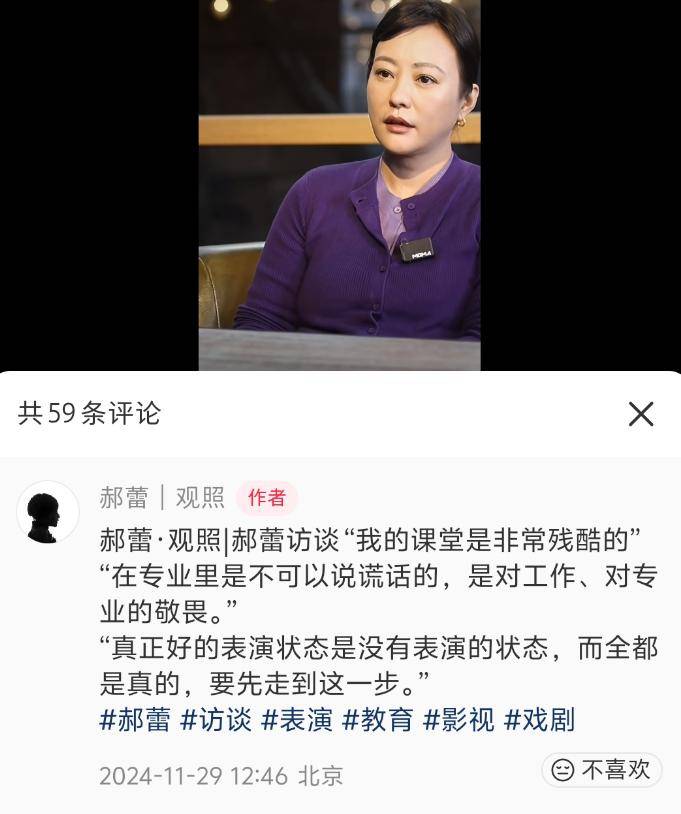Open the #戏剧 hashtag
Viewport: 681px width, 814px height.
[540, 720]
